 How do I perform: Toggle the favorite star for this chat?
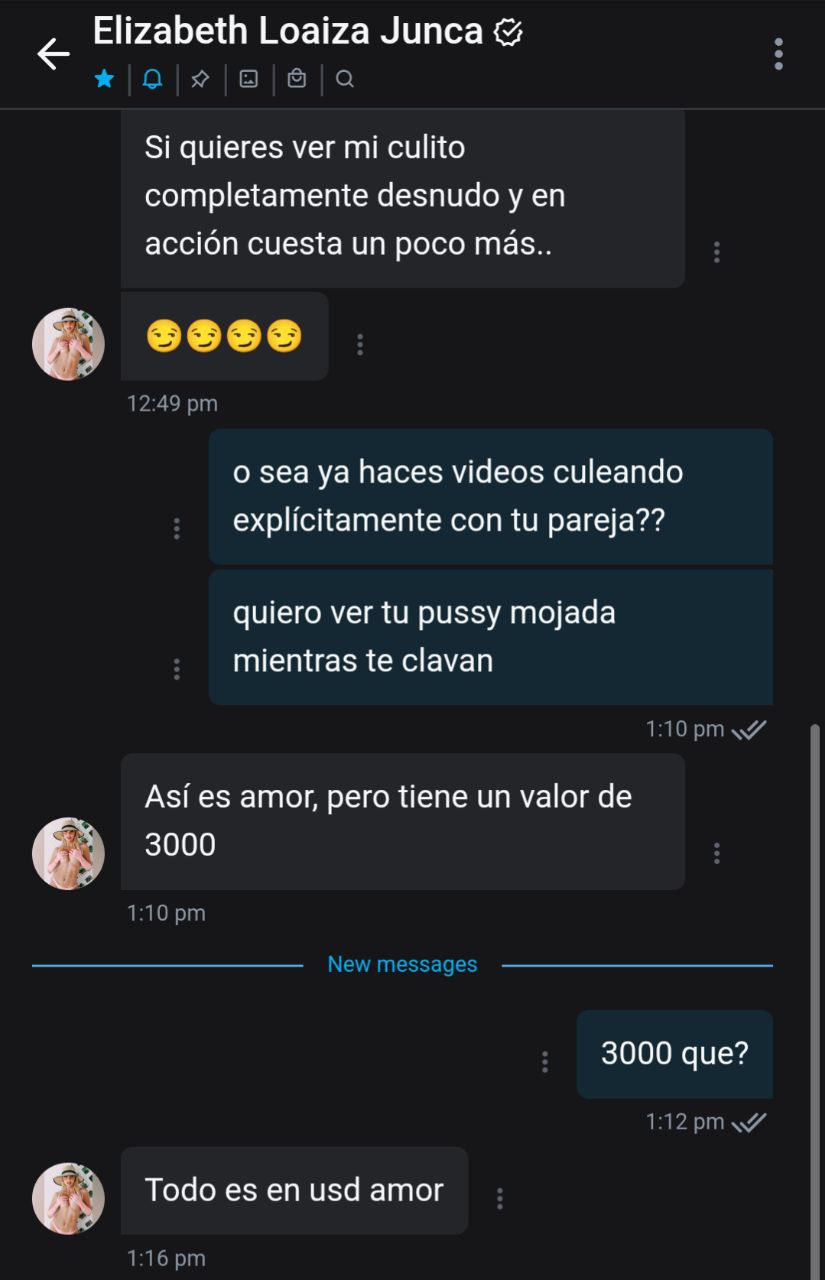104,80
